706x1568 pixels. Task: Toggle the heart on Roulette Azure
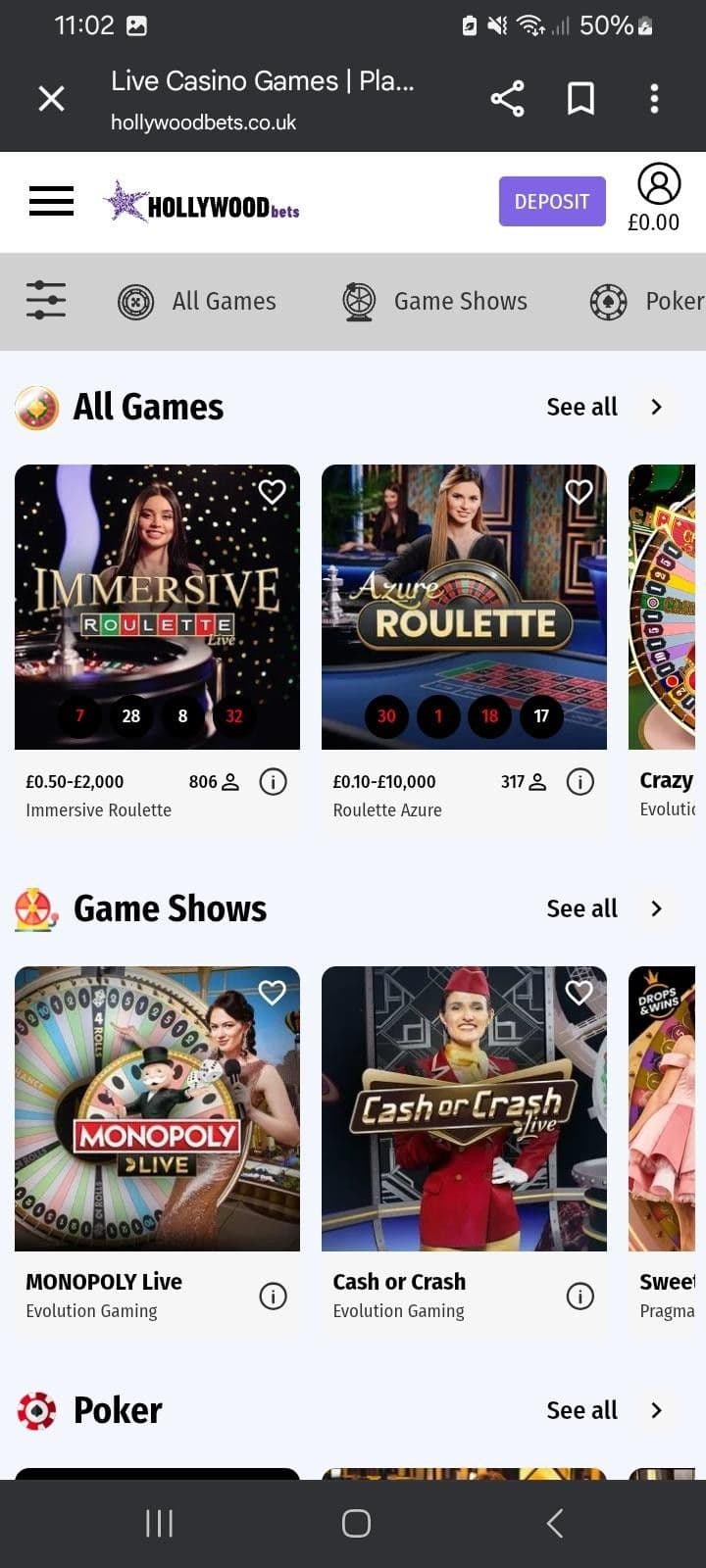pyautogui.click(x=579, y=491)
